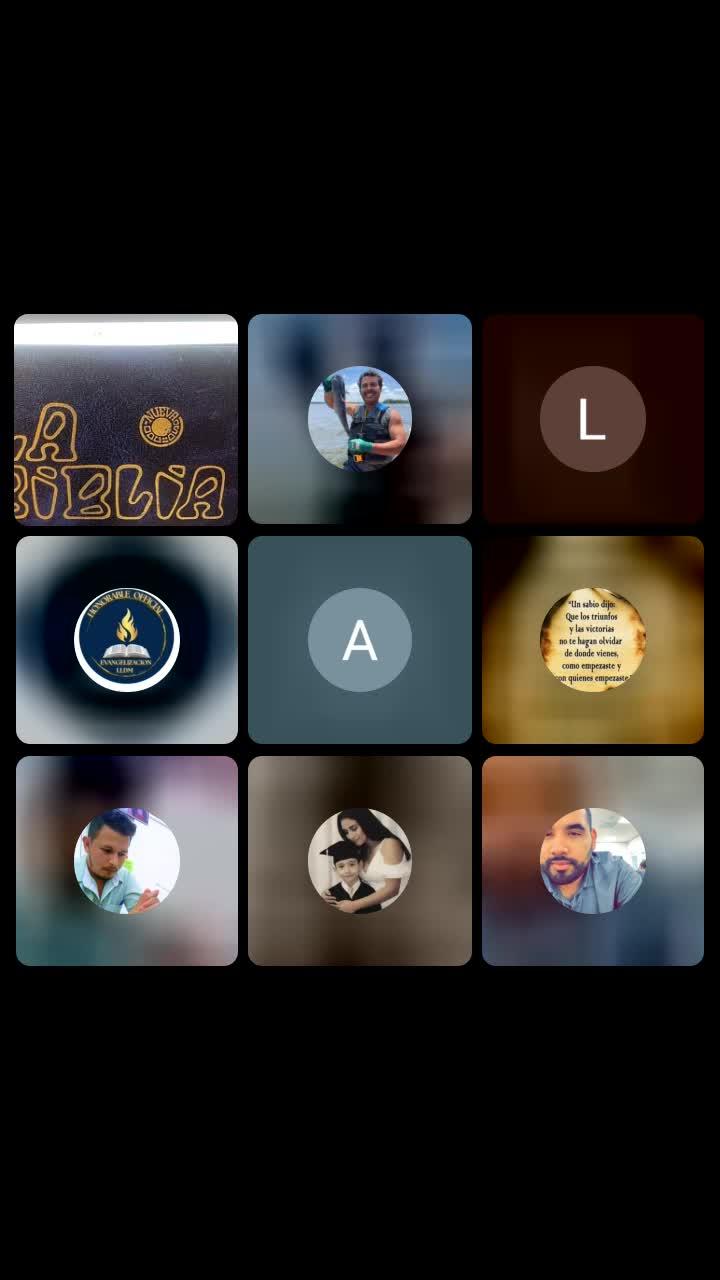Open the tile with the woman and graduate child

click(x=360, y=861)
